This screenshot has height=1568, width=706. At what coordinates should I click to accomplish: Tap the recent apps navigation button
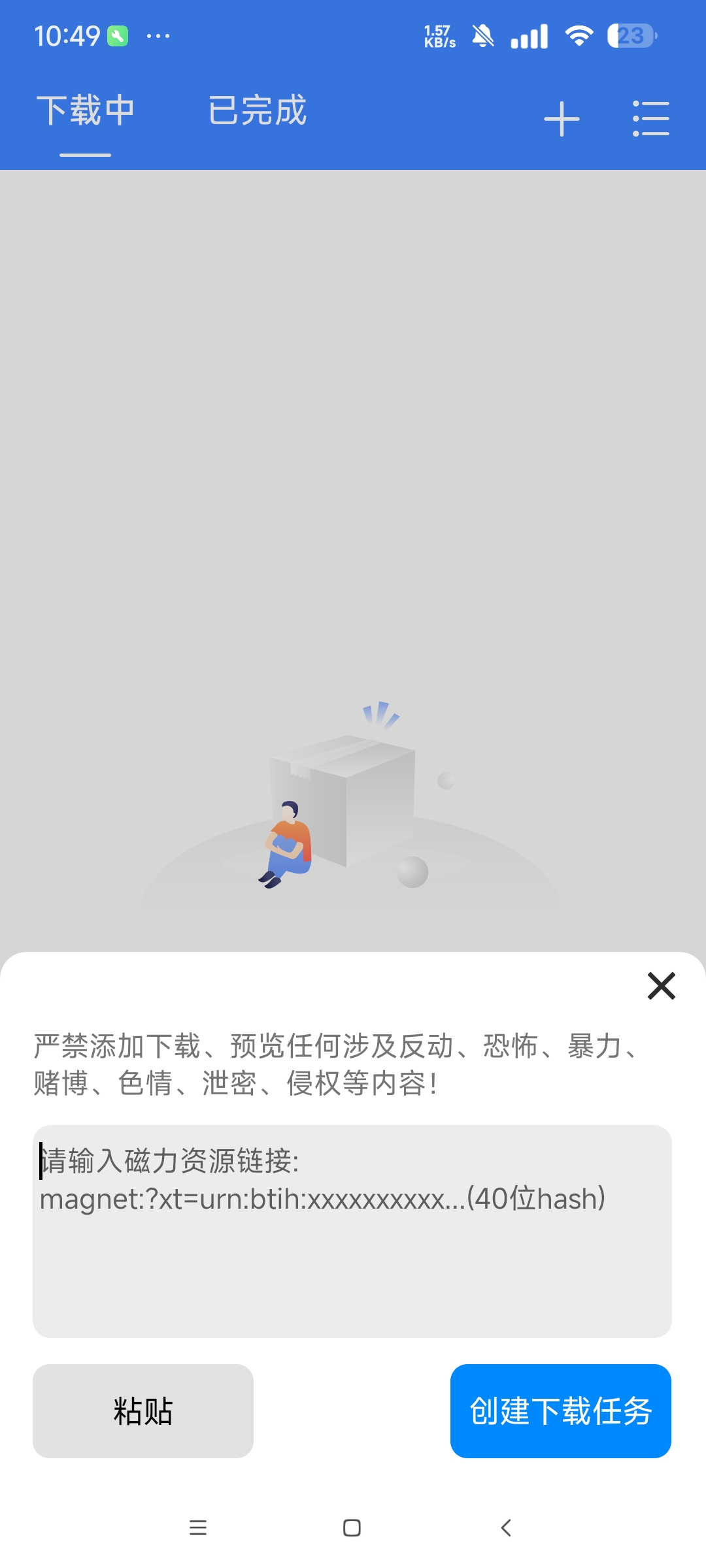pos(199,1527)
